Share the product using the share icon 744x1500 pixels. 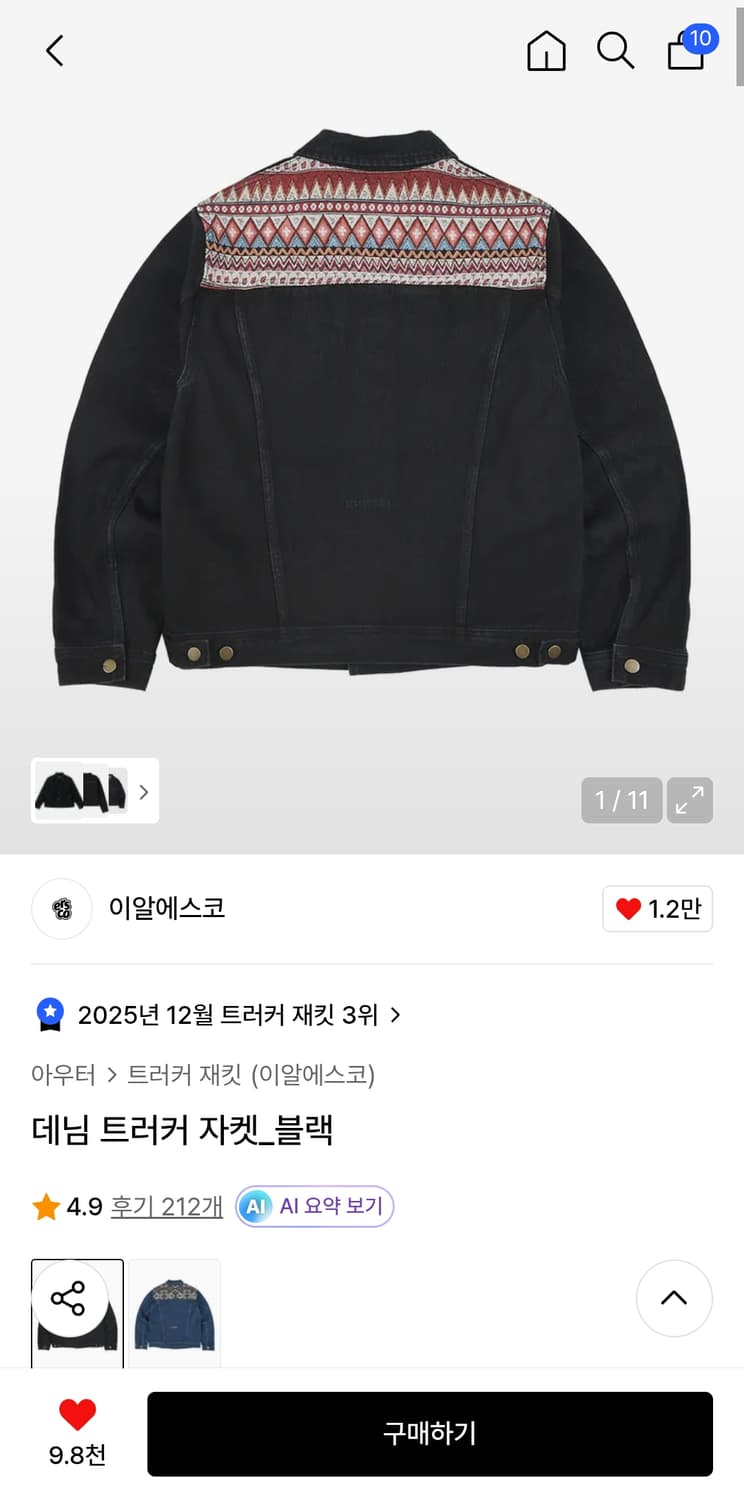[69, 1299]
